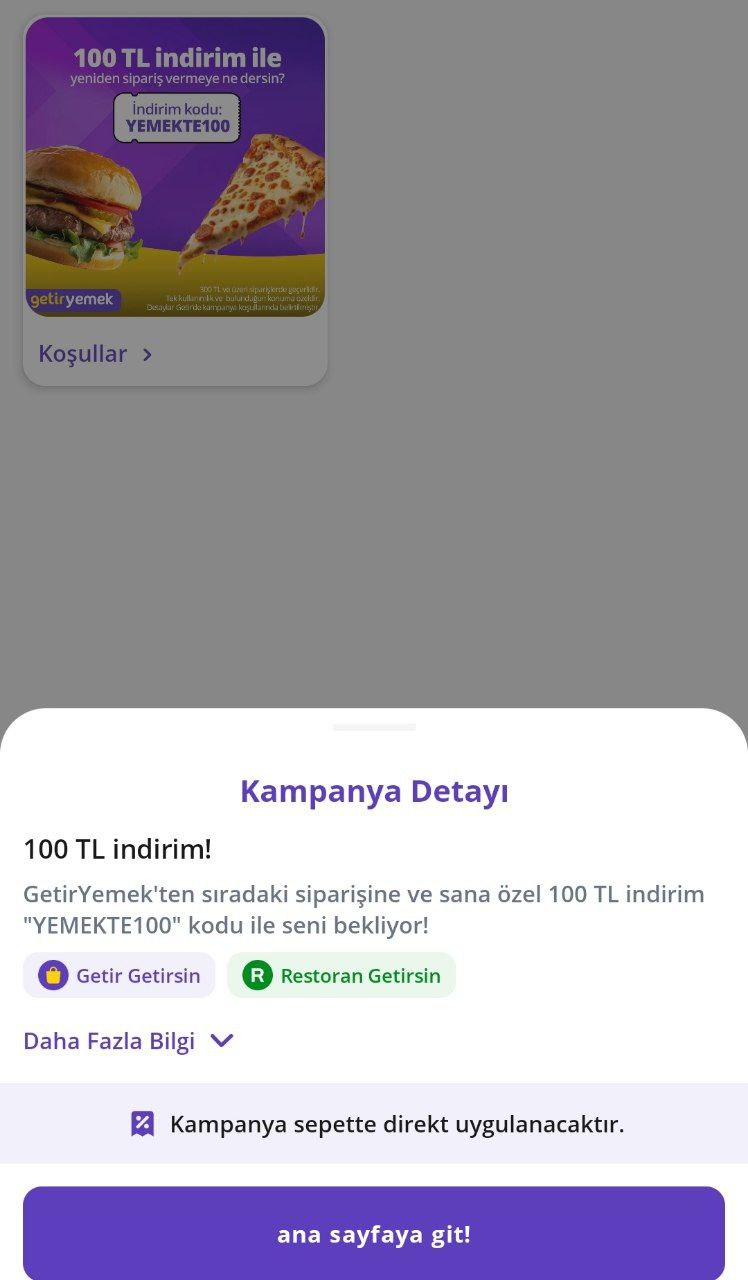Select the Getir Getirsin delivery option
This screenshot has width=748, height=1280.
point(118,975)
